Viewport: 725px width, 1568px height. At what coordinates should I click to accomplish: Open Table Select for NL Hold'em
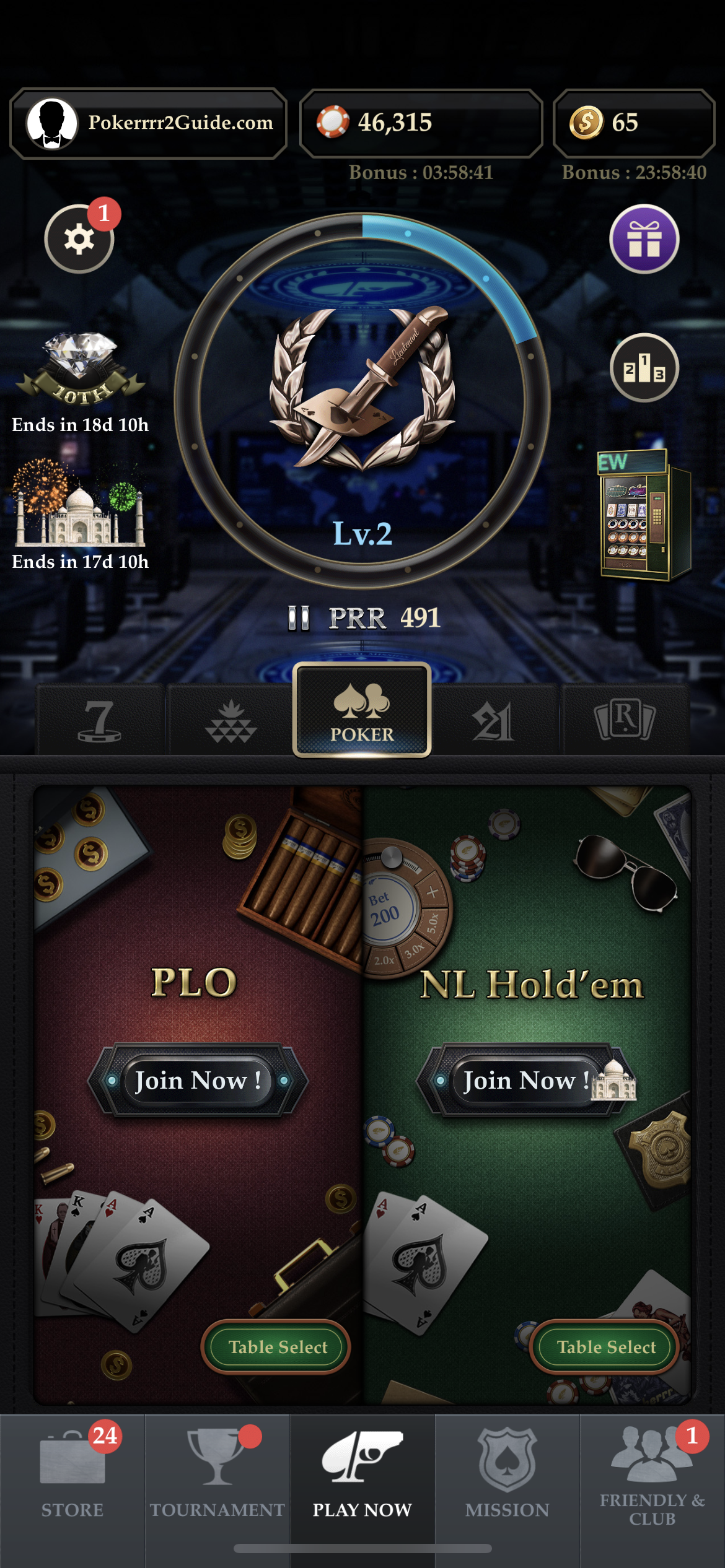[605, 1346]
